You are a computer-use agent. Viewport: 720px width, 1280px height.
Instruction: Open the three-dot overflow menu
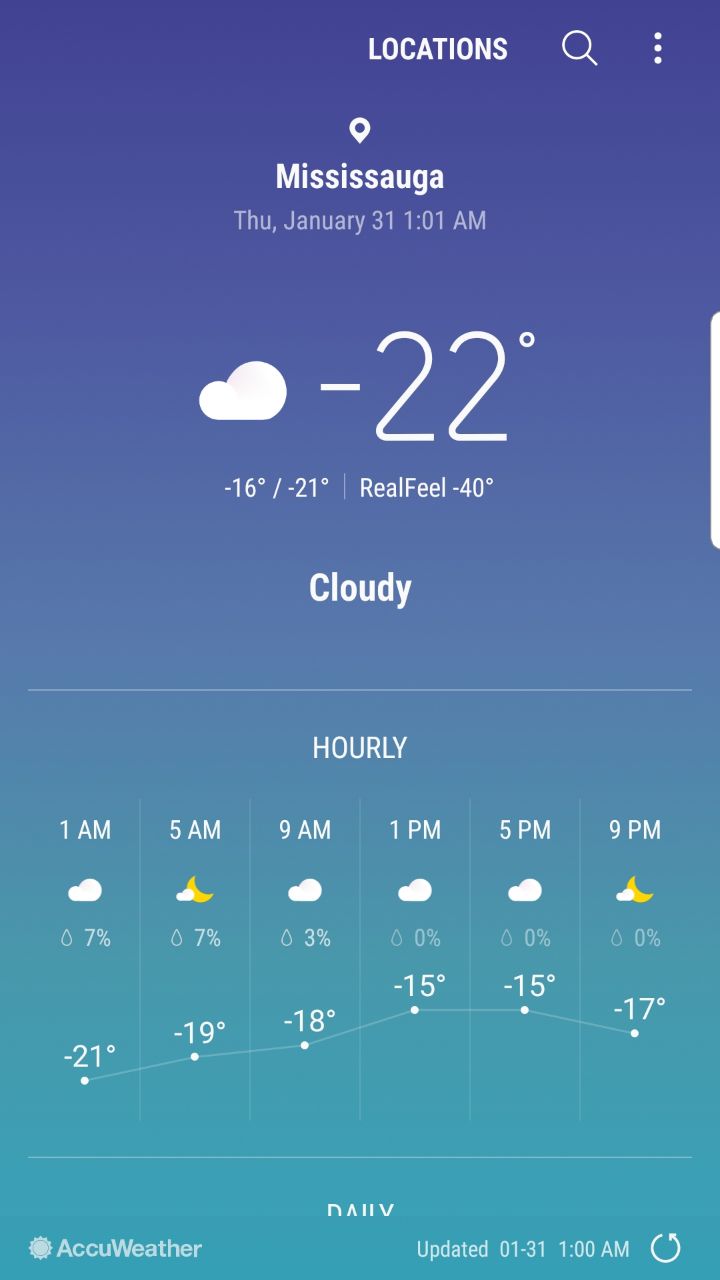click(657, 48)
